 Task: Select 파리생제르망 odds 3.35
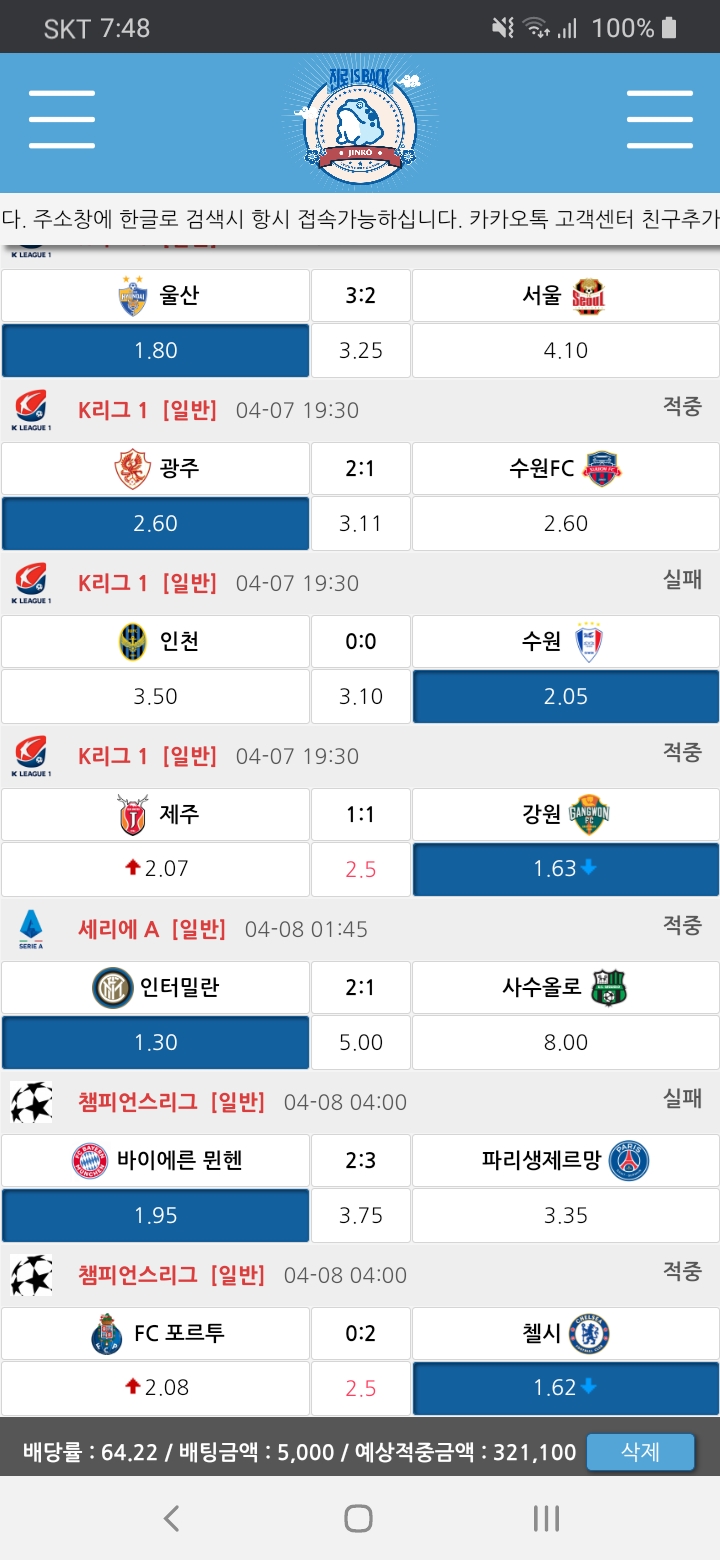pos(565,1215)
